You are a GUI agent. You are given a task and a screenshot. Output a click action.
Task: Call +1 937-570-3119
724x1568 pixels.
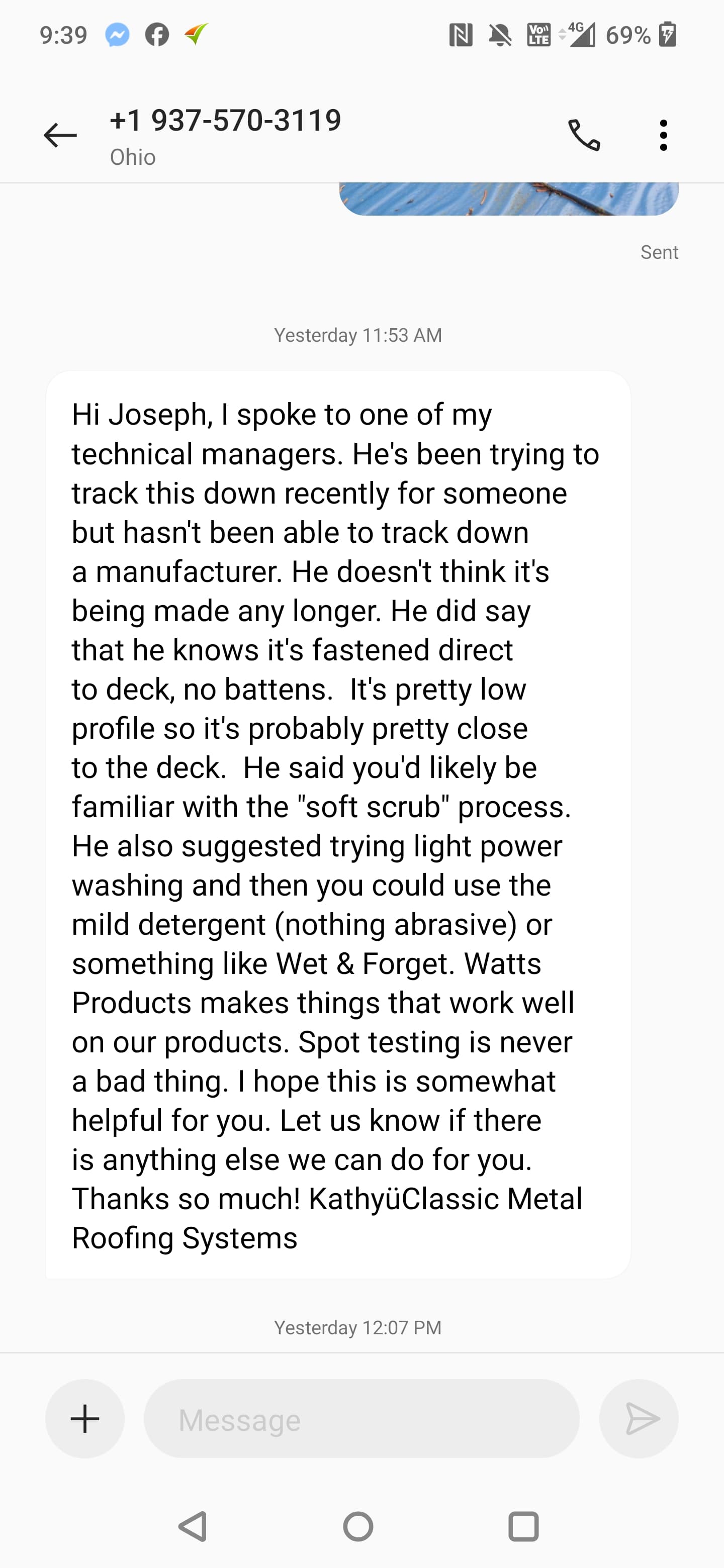click(x=584, y=135)
